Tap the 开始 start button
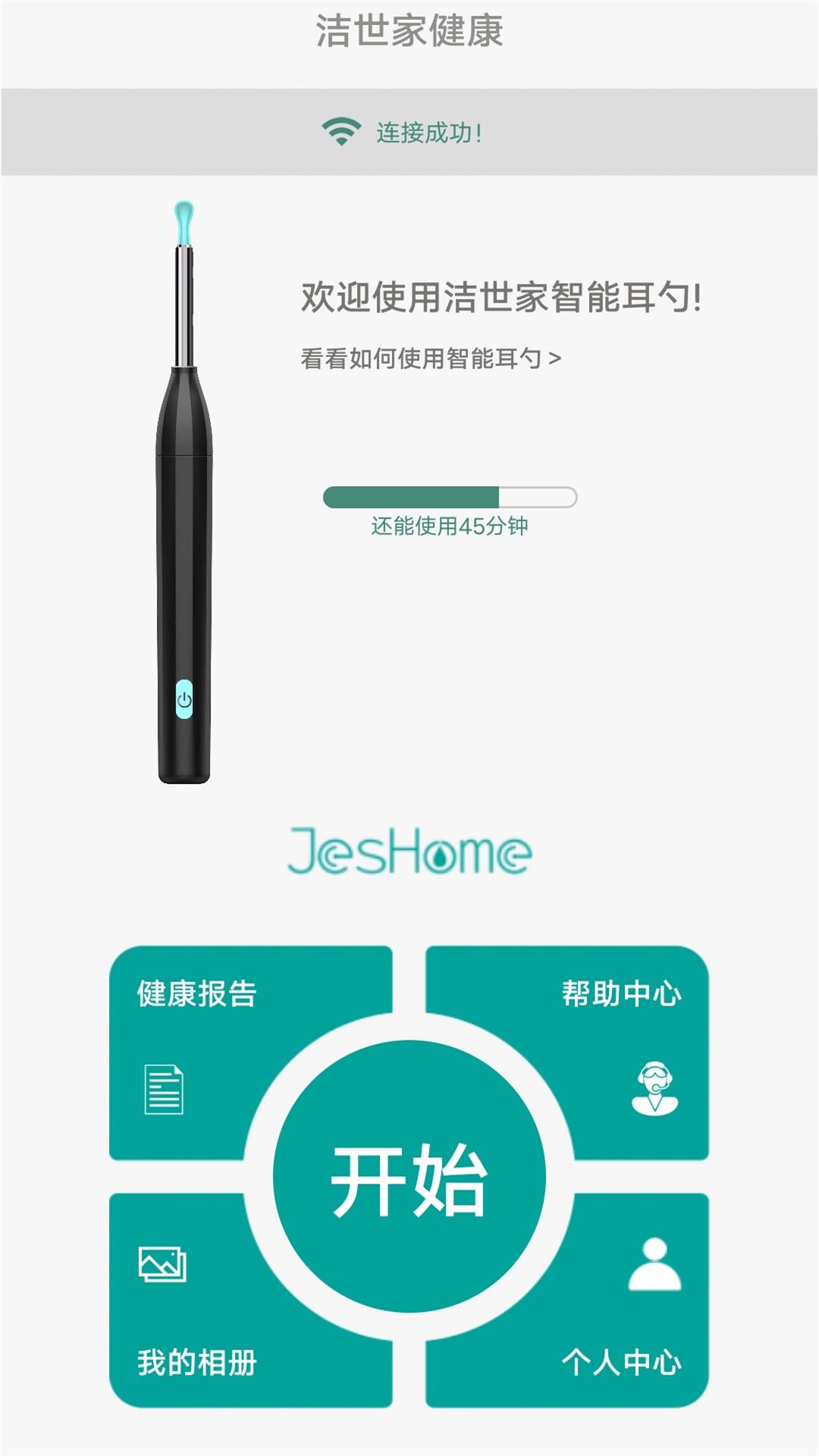Image resolution: width=819 pixels, height=1456 pixels. (409, 1176)
